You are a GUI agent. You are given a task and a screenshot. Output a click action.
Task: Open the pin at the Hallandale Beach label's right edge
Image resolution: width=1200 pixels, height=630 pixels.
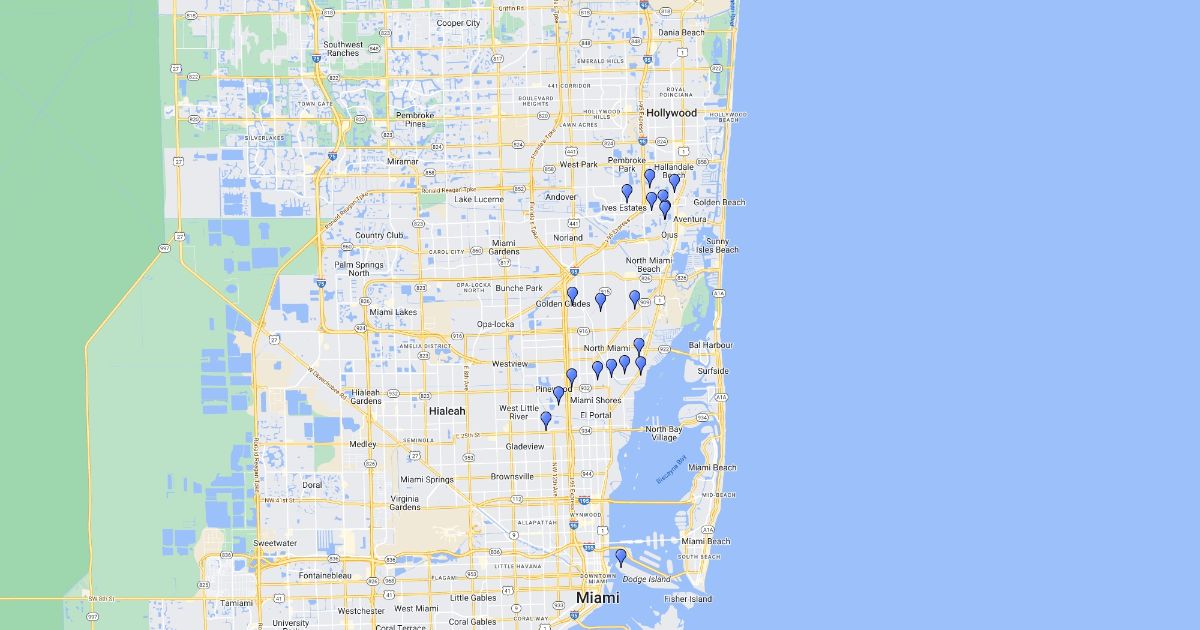pos(674,182)
